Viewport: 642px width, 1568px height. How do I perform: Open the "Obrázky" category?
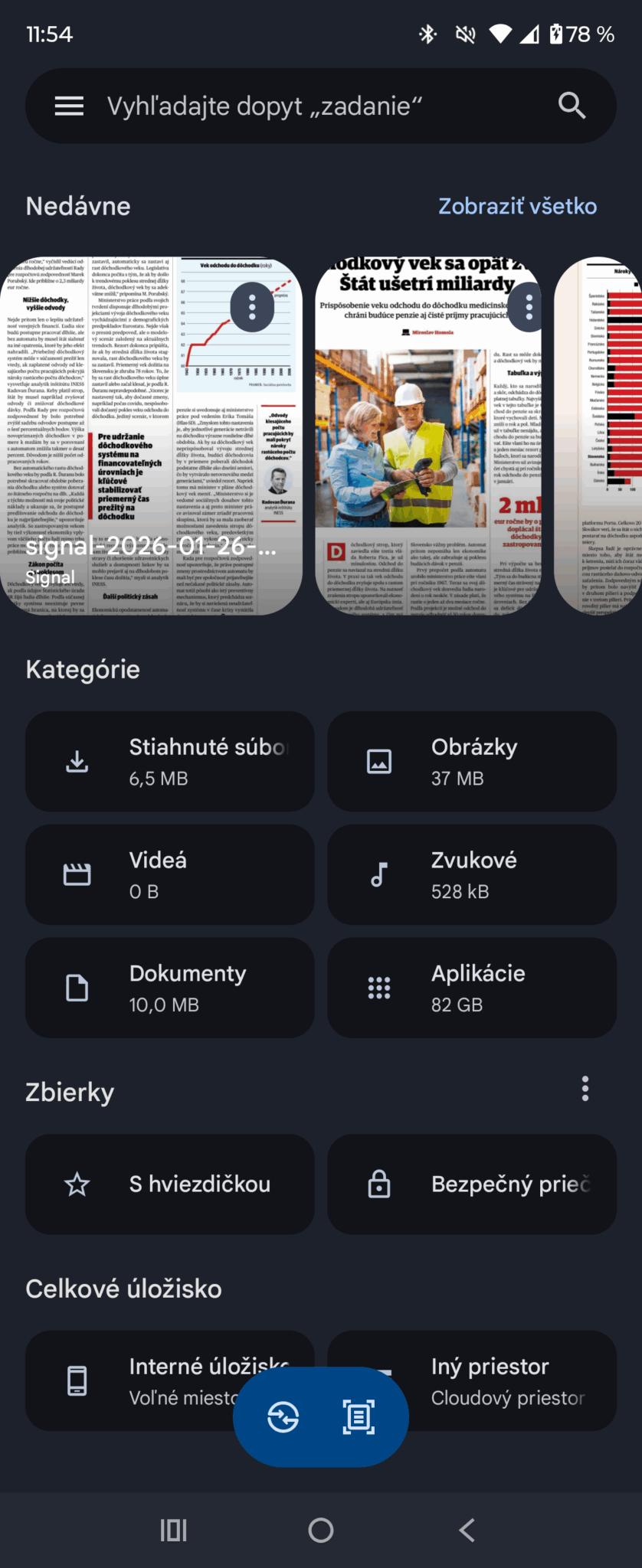tap(472, 762)
